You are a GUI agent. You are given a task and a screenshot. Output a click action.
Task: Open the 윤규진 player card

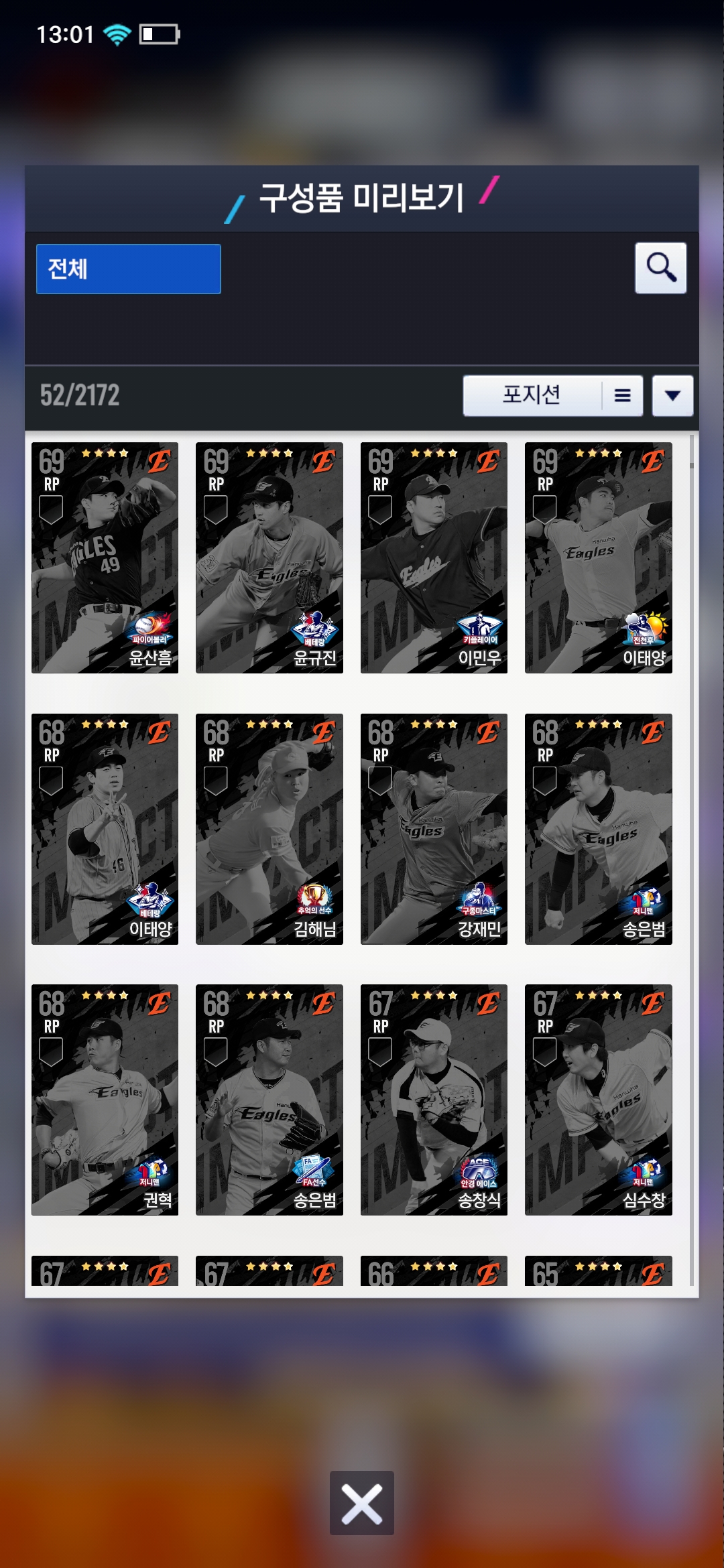tap(269, 558)
